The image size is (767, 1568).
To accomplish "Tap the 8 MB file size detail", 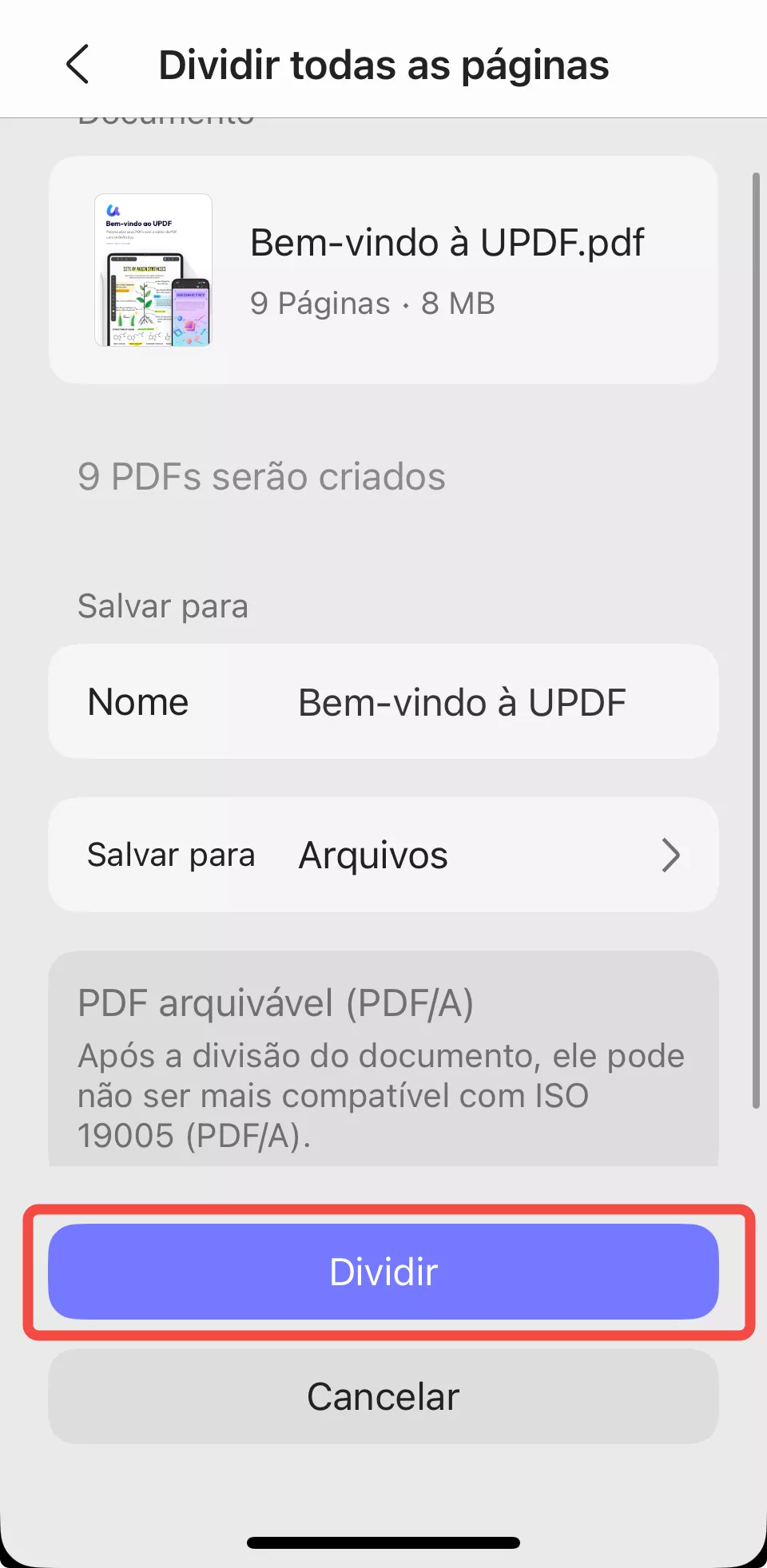I will click(x=458, y=303).
